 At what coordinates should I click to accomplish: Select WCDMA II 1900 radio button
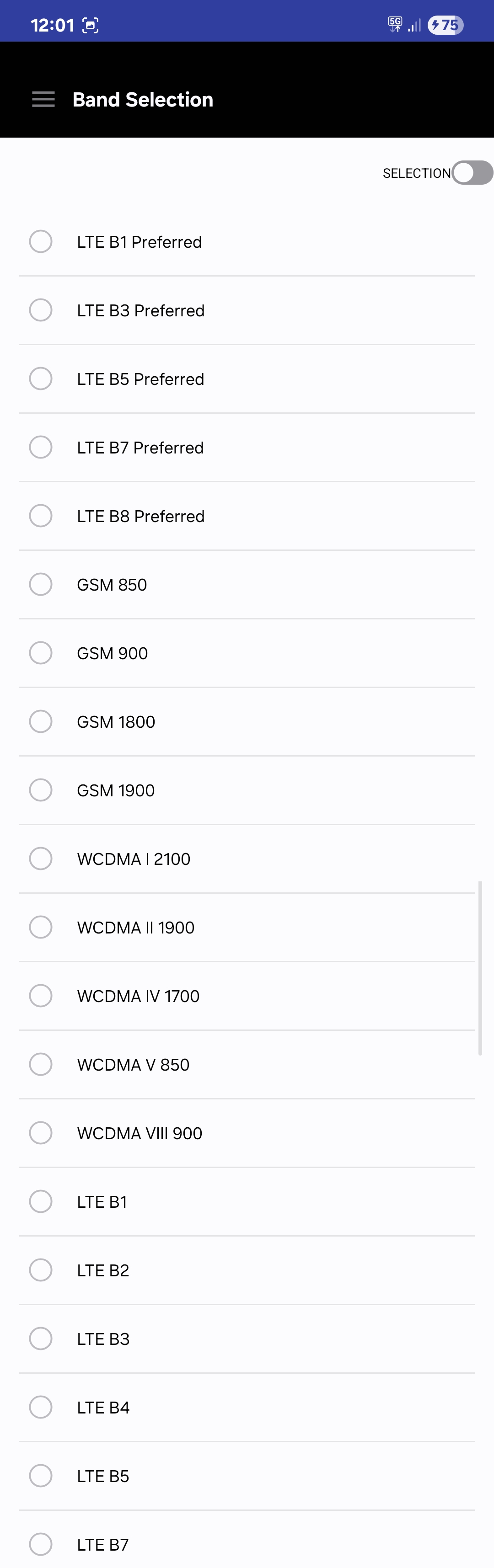(41, 927)
